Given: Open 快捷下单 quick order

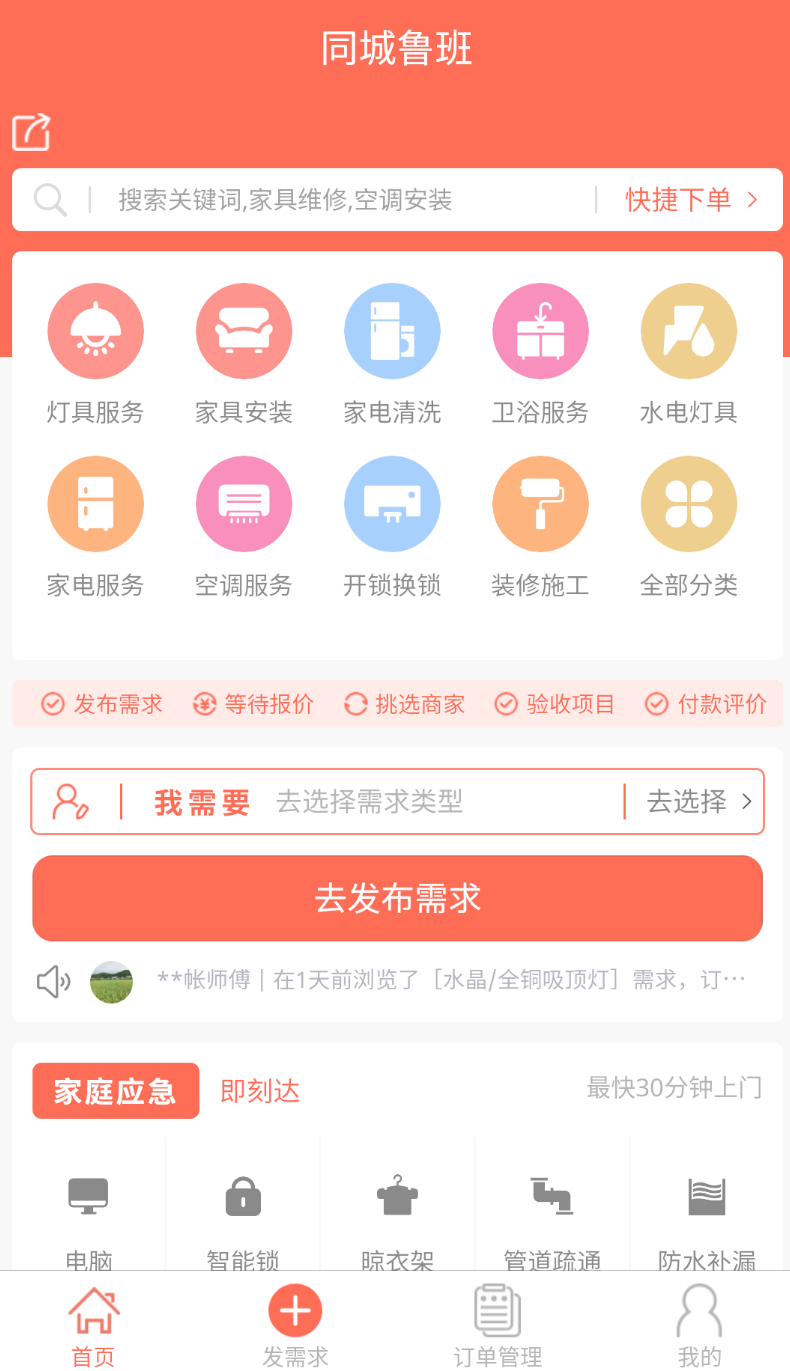Looking at the screenshot, I should pos(691,200).
